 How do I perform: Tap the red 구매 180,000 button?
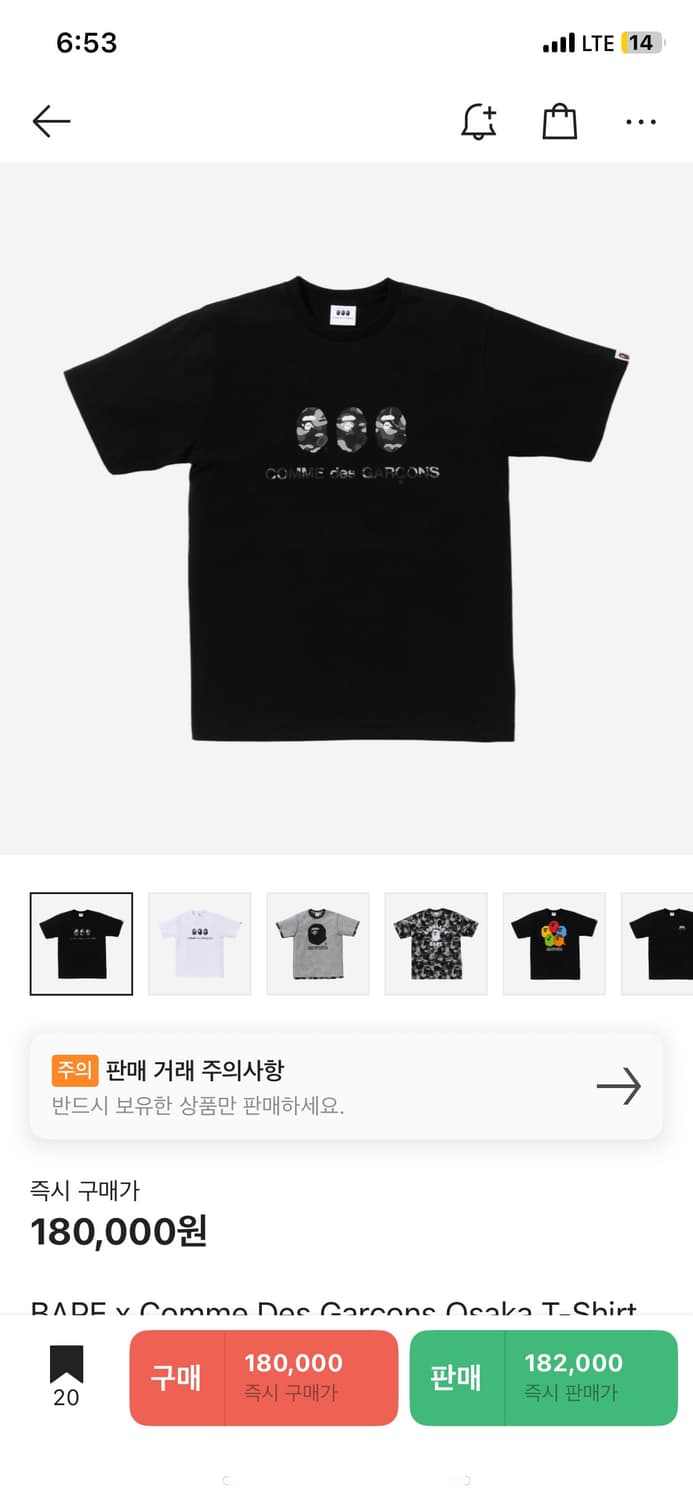(x=264, y=1377)
